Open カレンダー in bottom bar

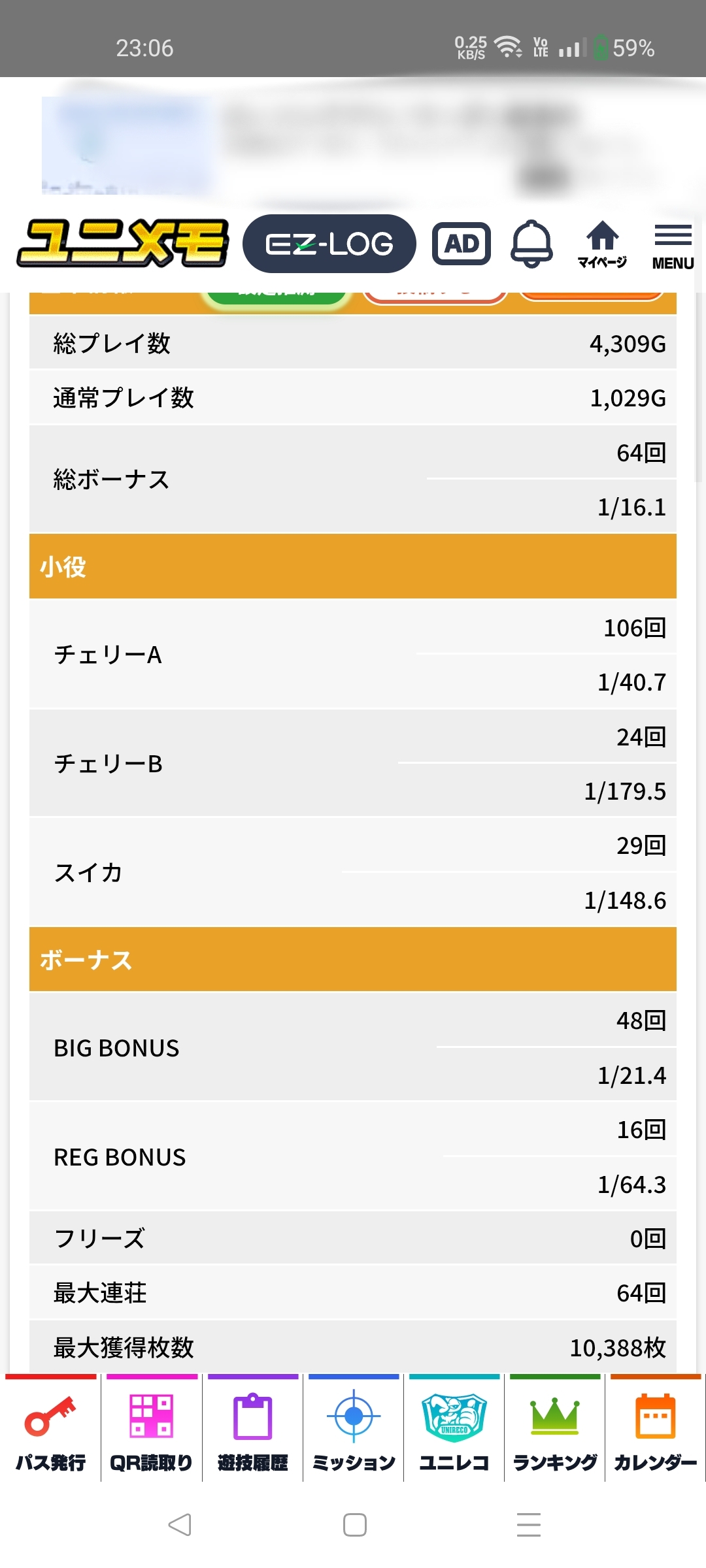pyautogui.click(x=656, y=1428)
